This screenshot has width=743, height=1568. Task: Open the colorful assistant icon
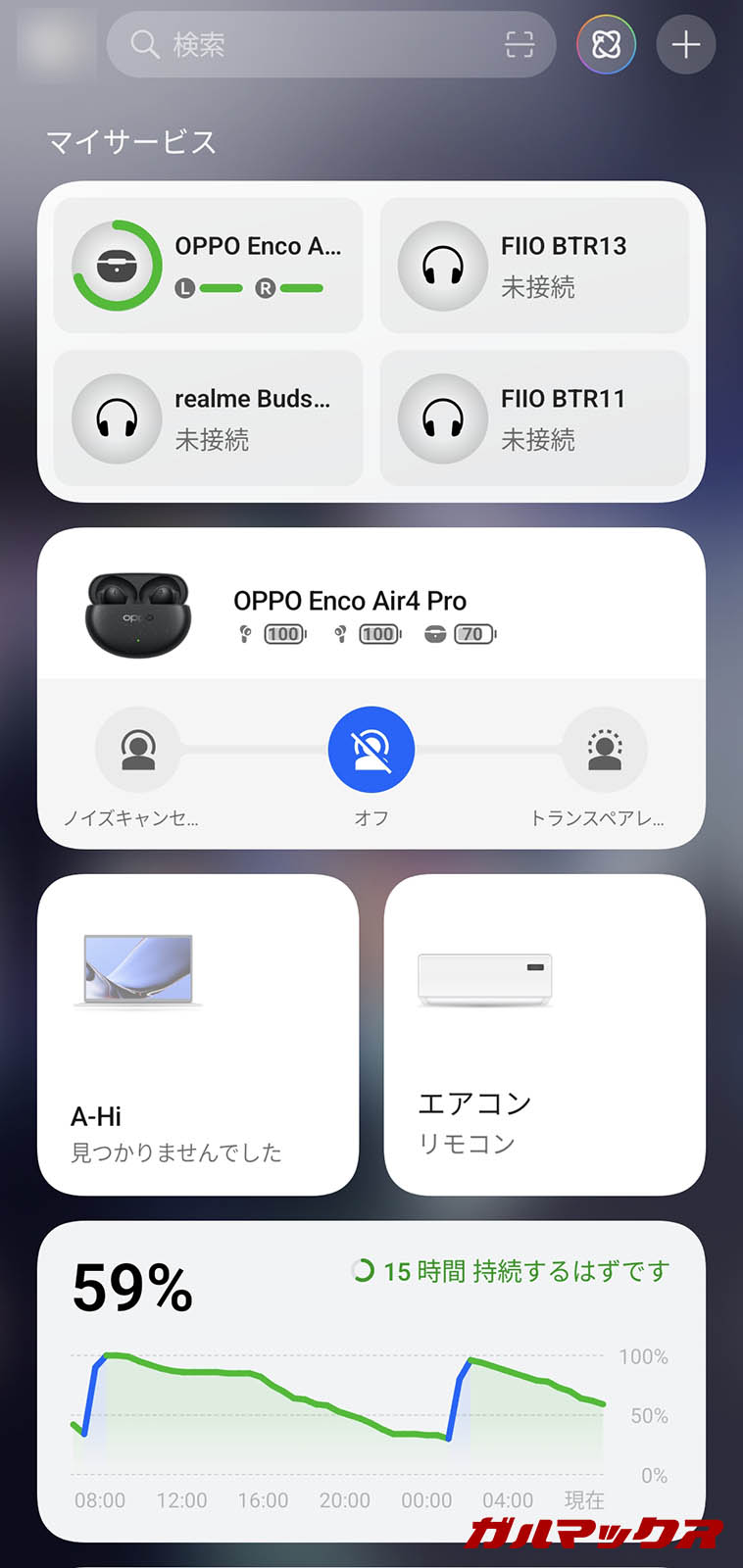[606, 45]
